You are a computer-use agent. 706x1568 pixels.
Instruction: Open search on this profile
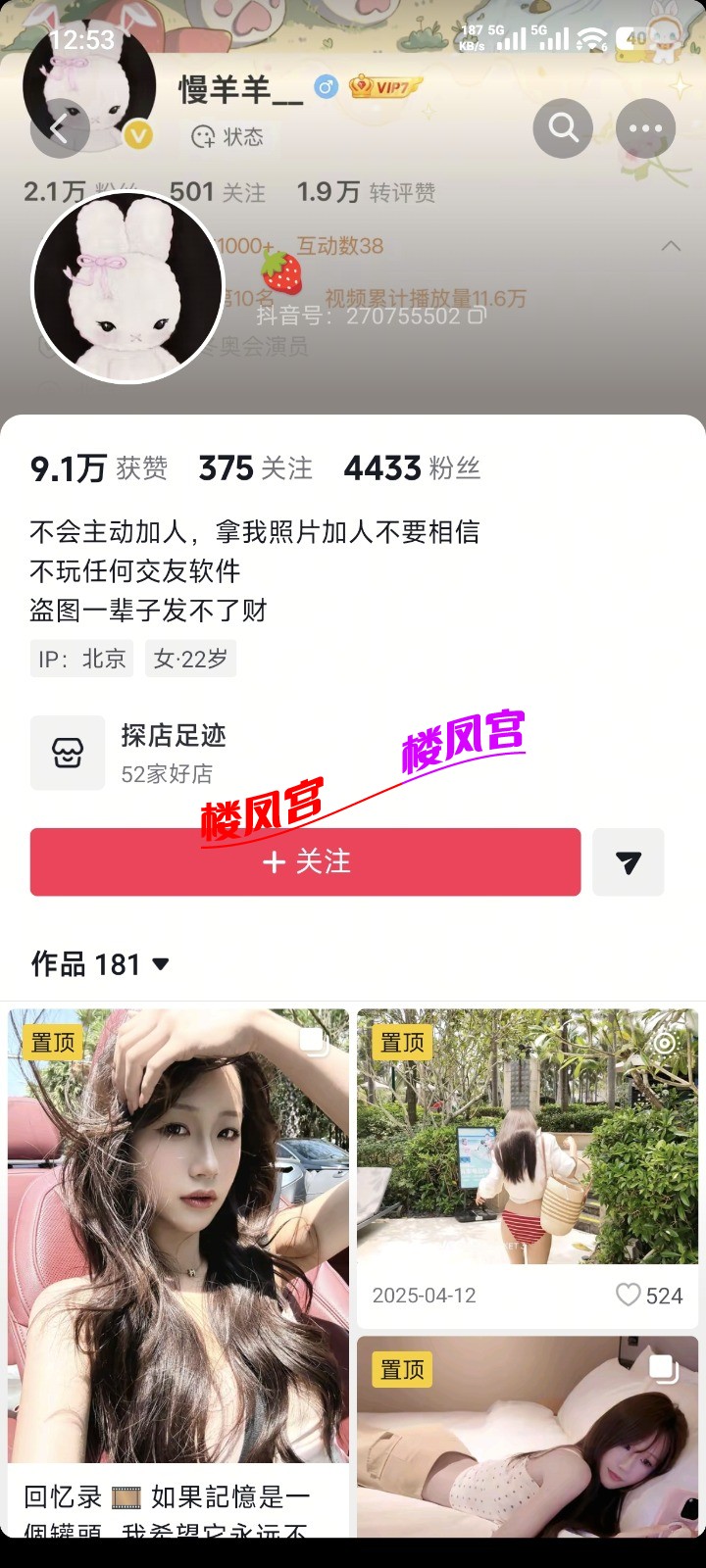tap(563, 128)
